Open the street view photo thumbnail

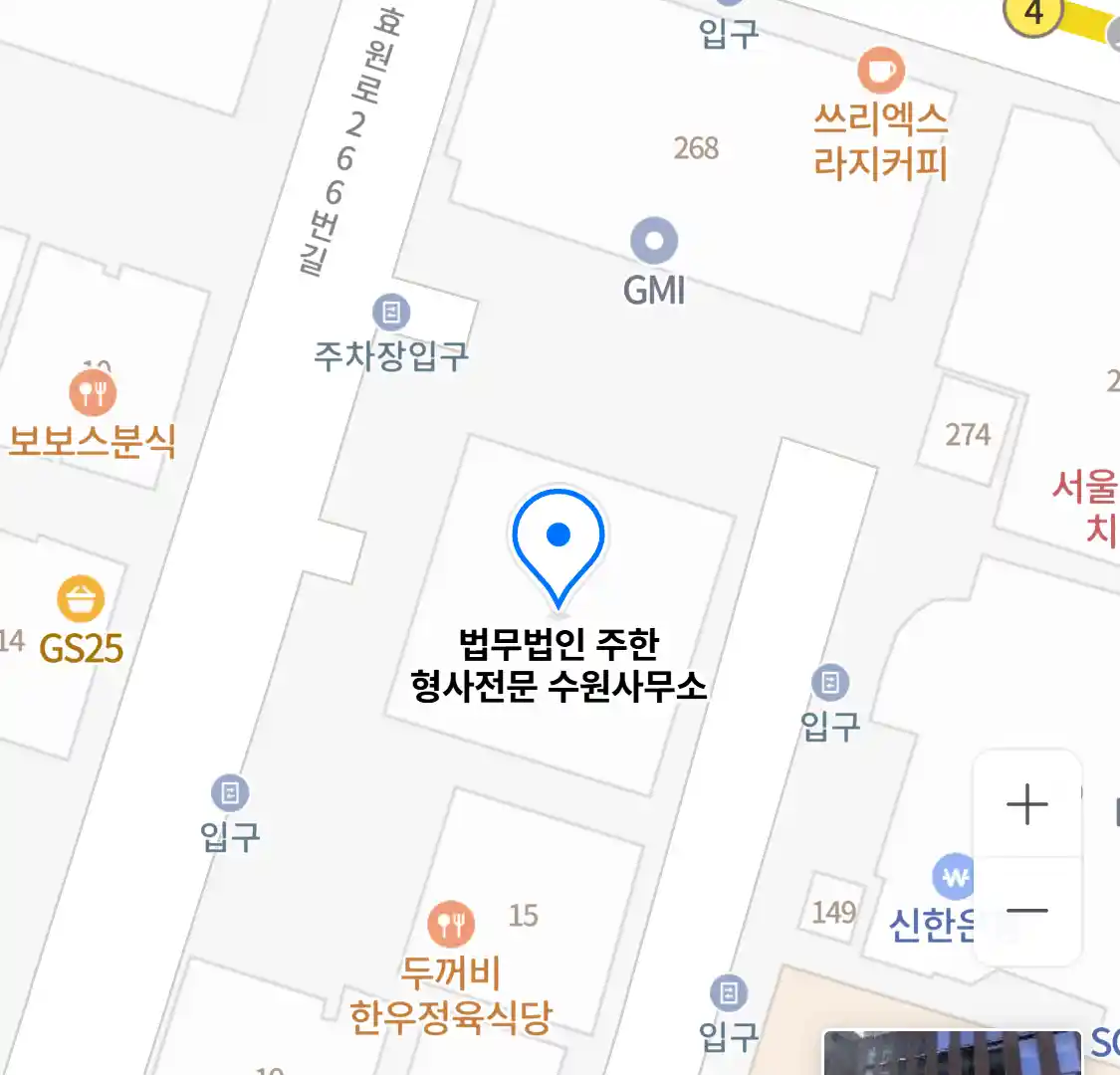[952, 1053]
